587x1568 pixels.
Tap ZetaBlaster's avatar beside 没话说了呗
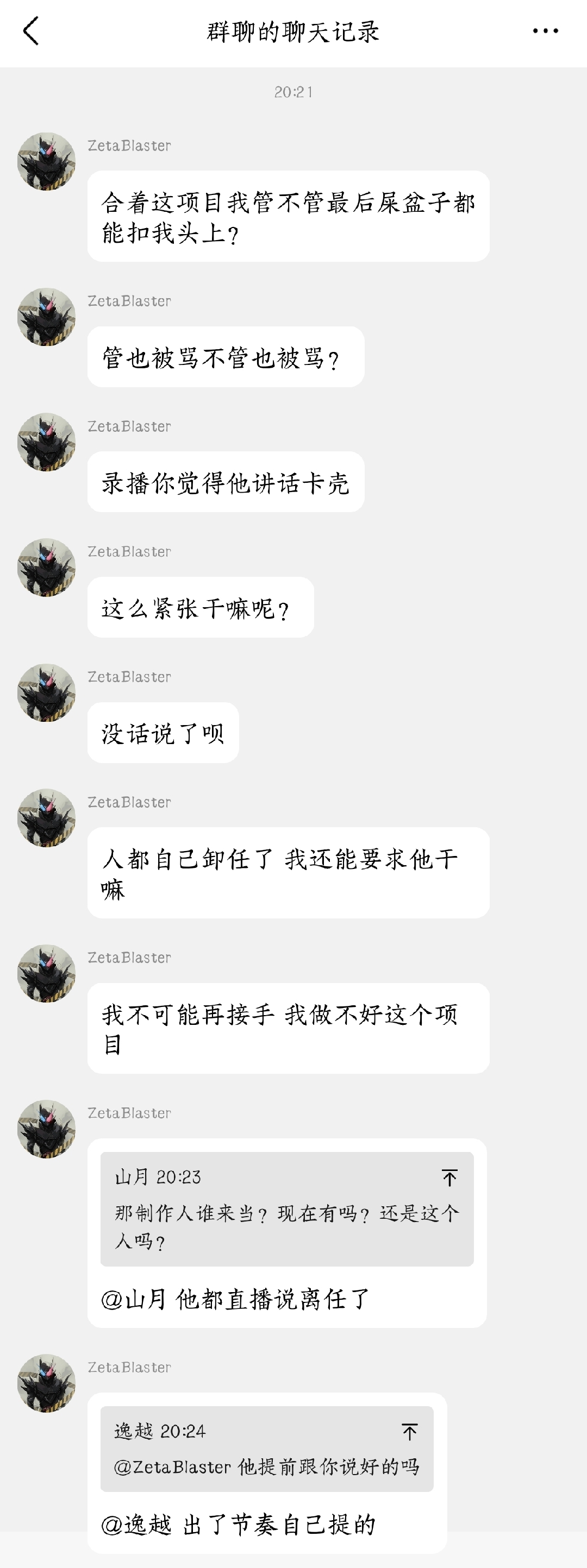[x=46, y=692]
